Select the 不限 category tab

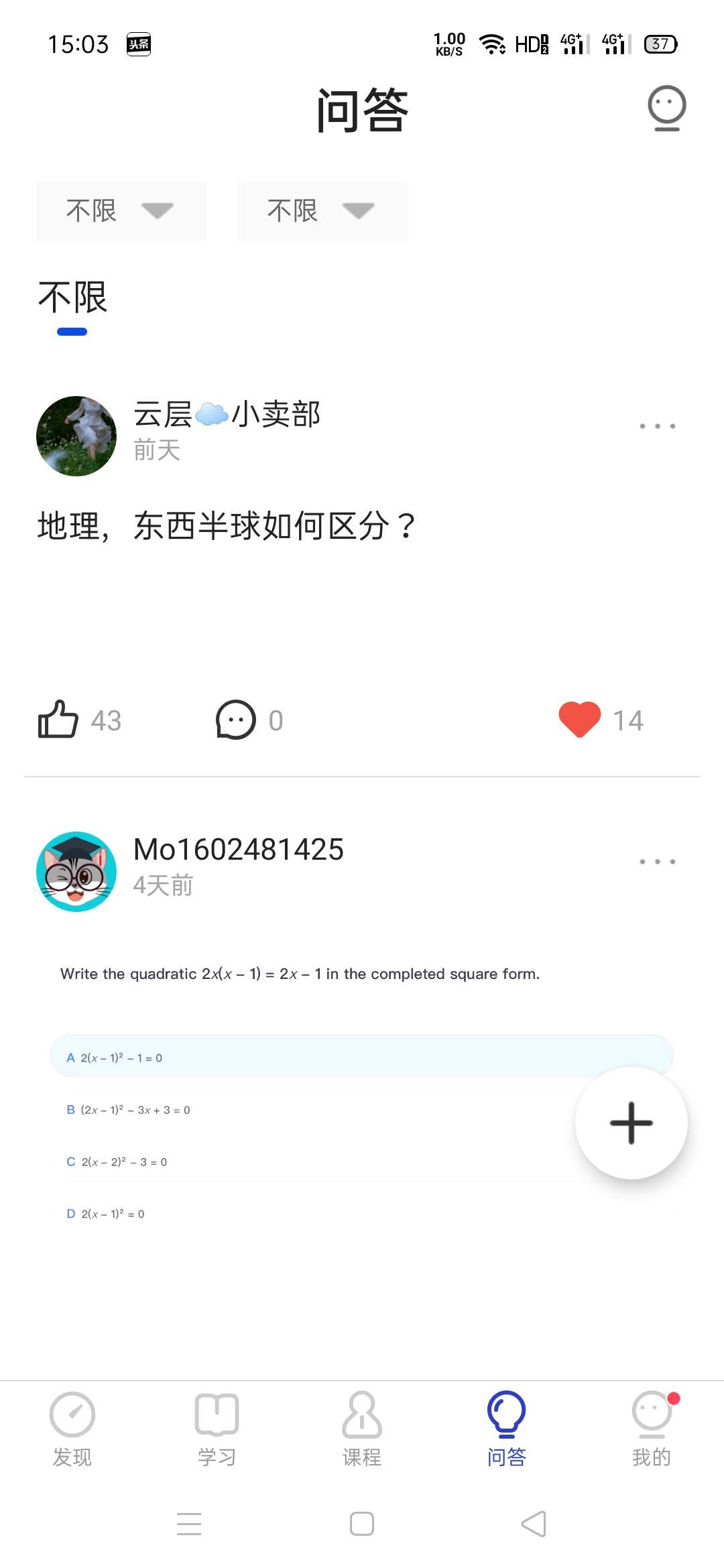coord(72,298)
